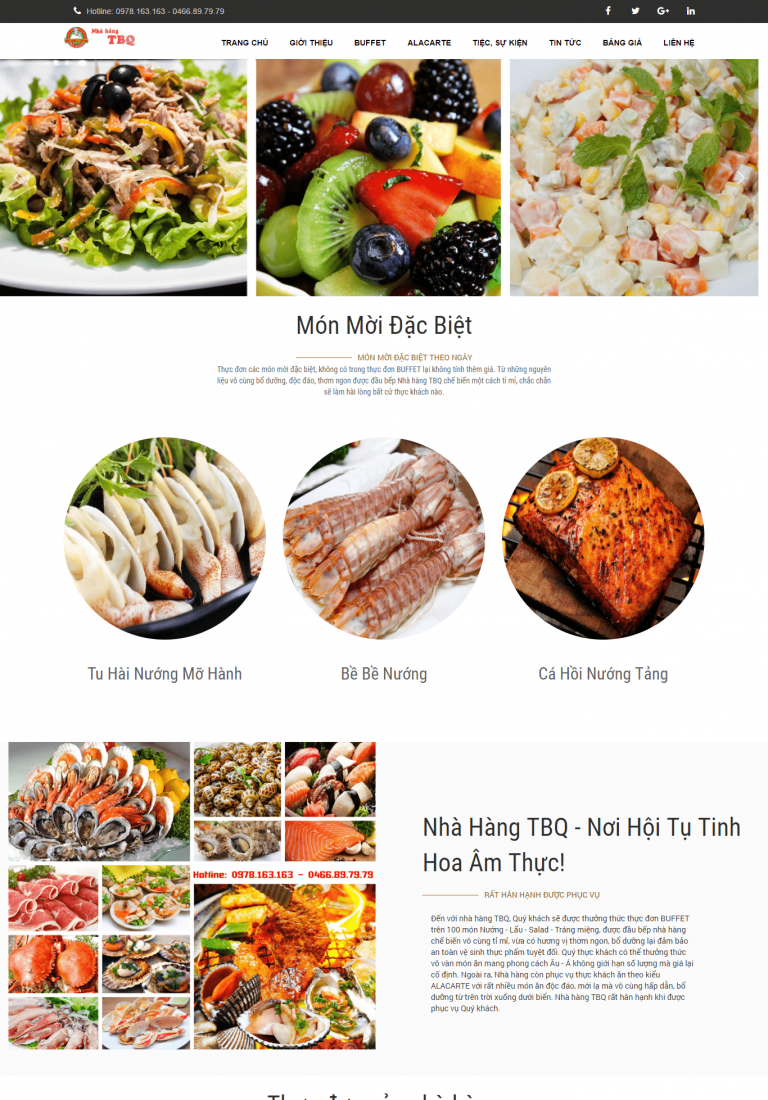The width and height of the screenshot is (768, 1100).
Task: Open the Google Plus social icon
Action: [x=663, y=11]
